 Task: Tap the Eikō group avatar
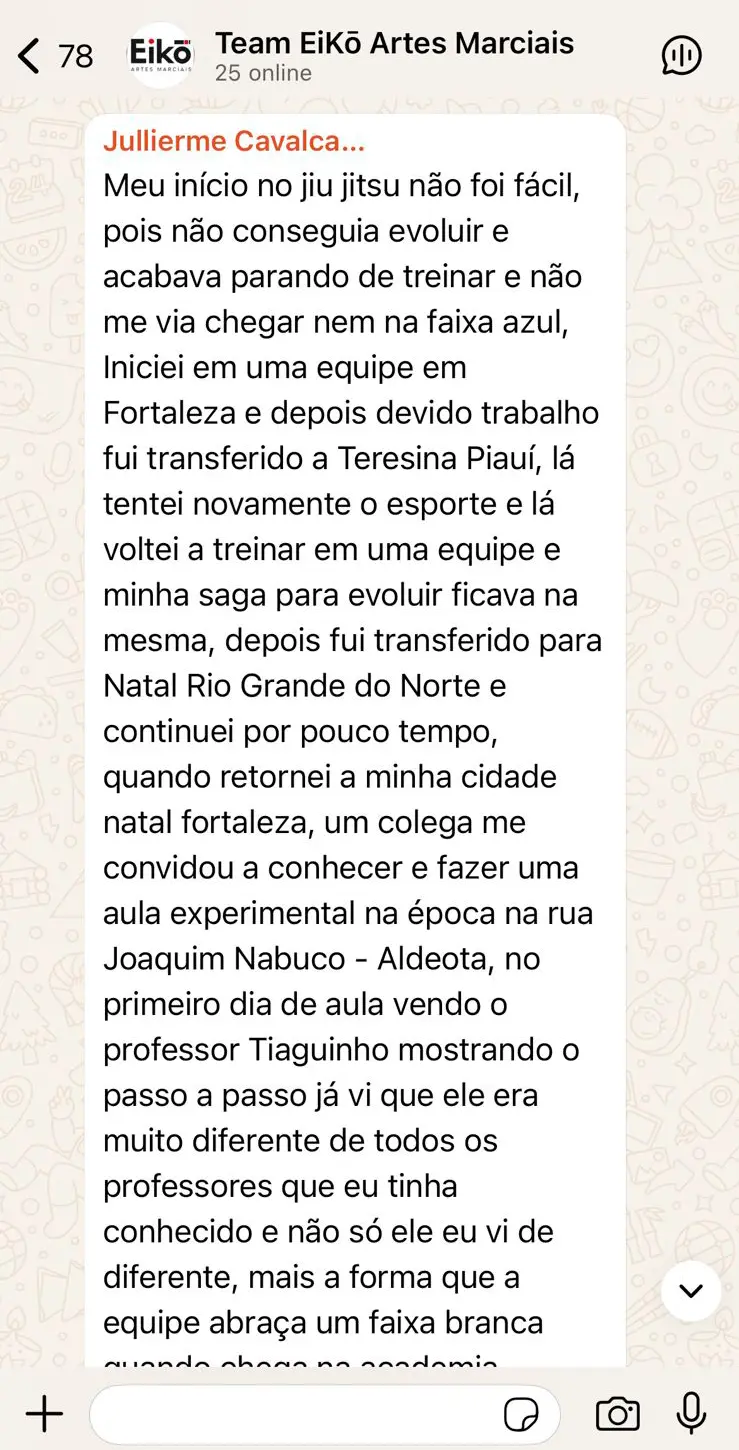click(x=161, y=56)
